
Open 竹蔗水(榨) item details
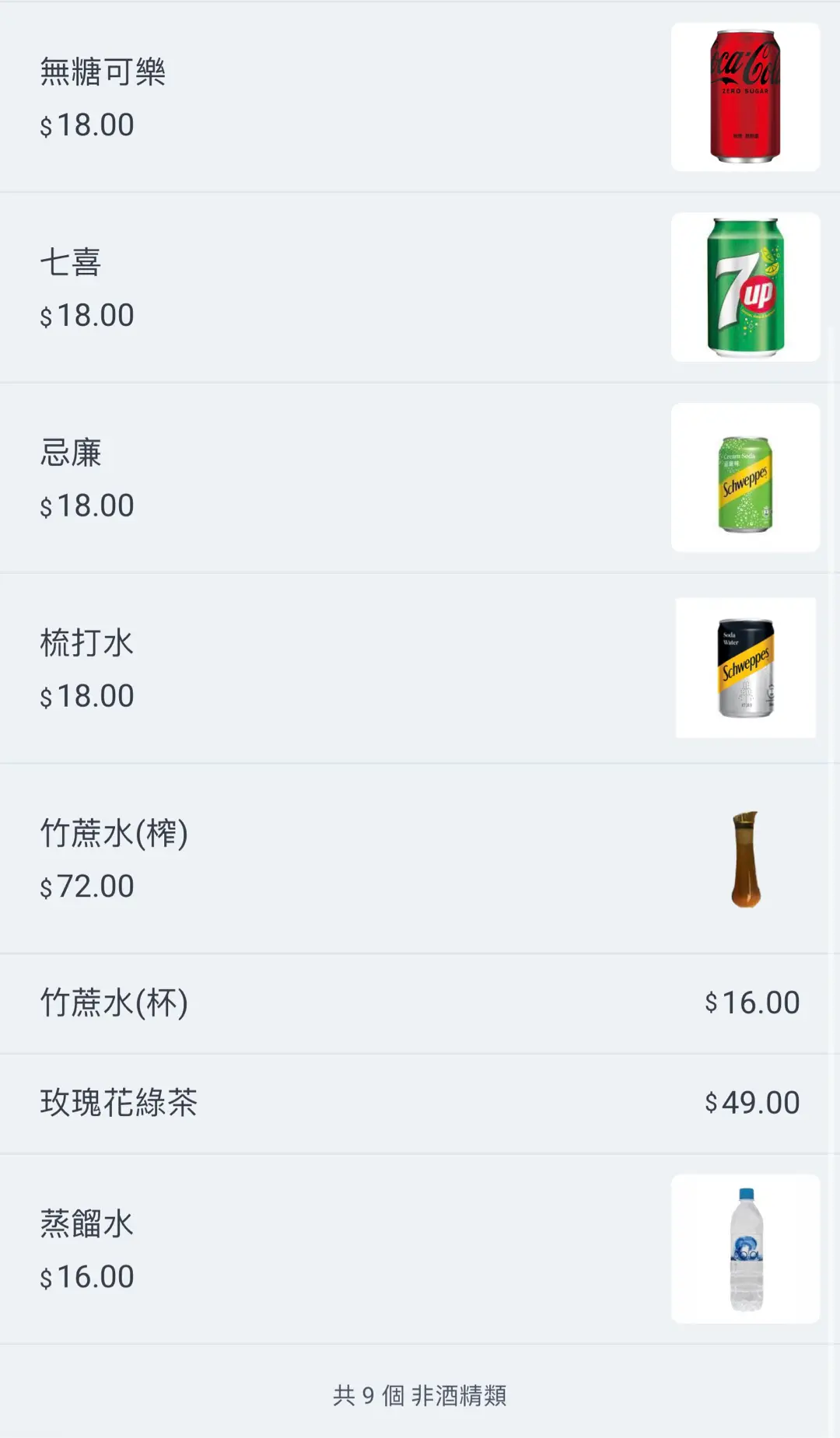click(x=420, y=859)
